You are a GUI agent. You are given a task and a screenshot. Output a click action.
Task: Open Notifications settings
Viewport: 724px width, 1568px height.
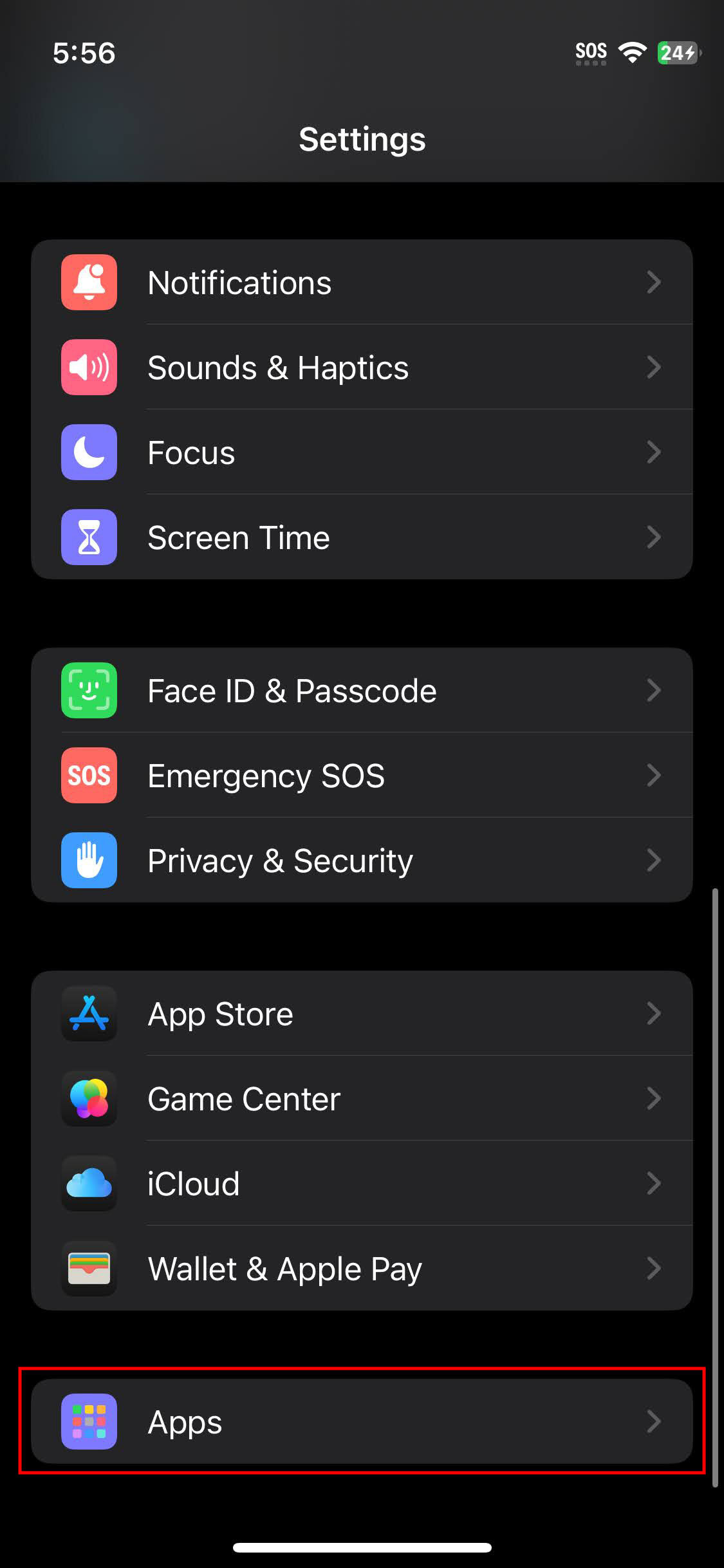pos(362,283)
